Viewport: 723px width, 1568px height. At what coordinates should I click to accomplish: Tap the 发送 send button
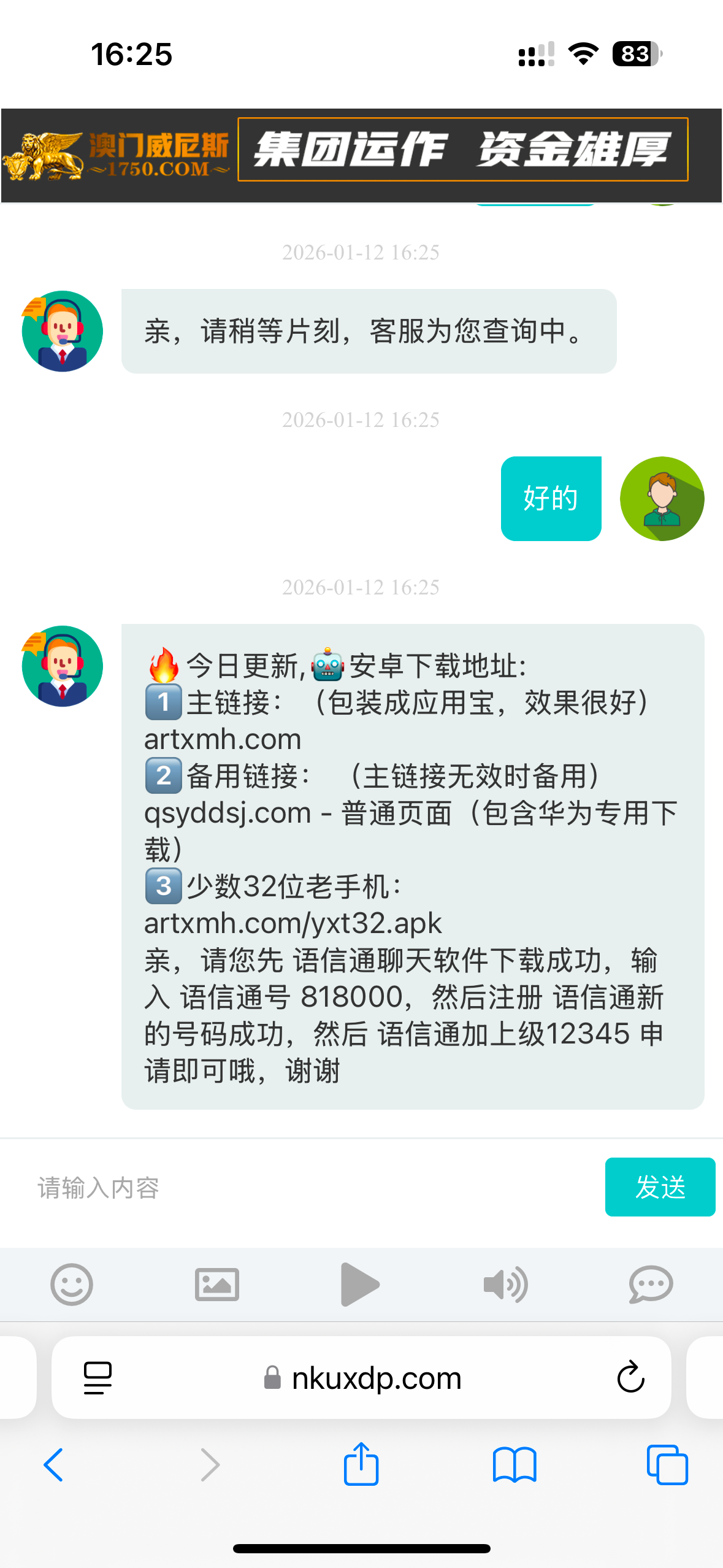pyautogui.click(x=660, y=1187)
